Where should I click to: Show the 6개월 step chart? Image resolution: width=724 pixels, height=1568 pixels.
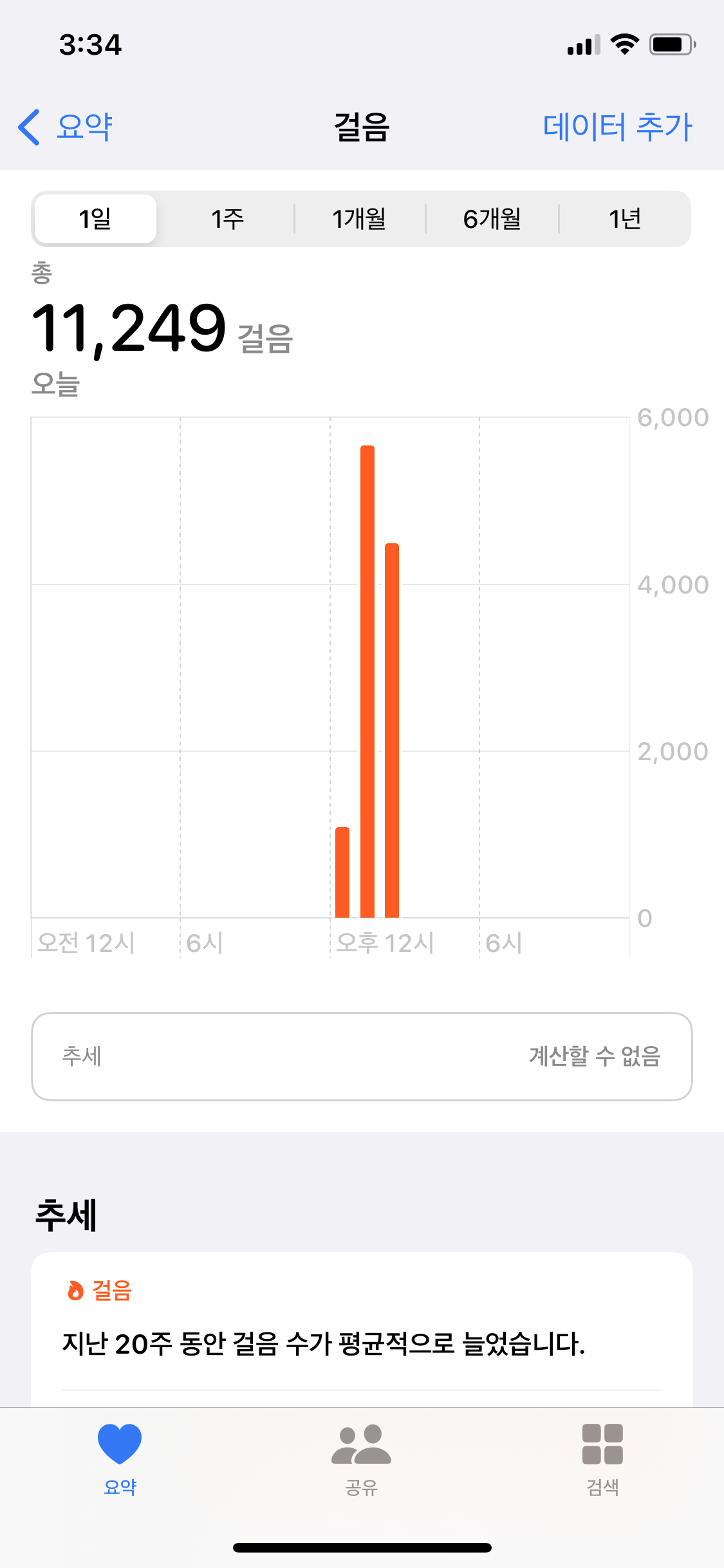(492, 219)
